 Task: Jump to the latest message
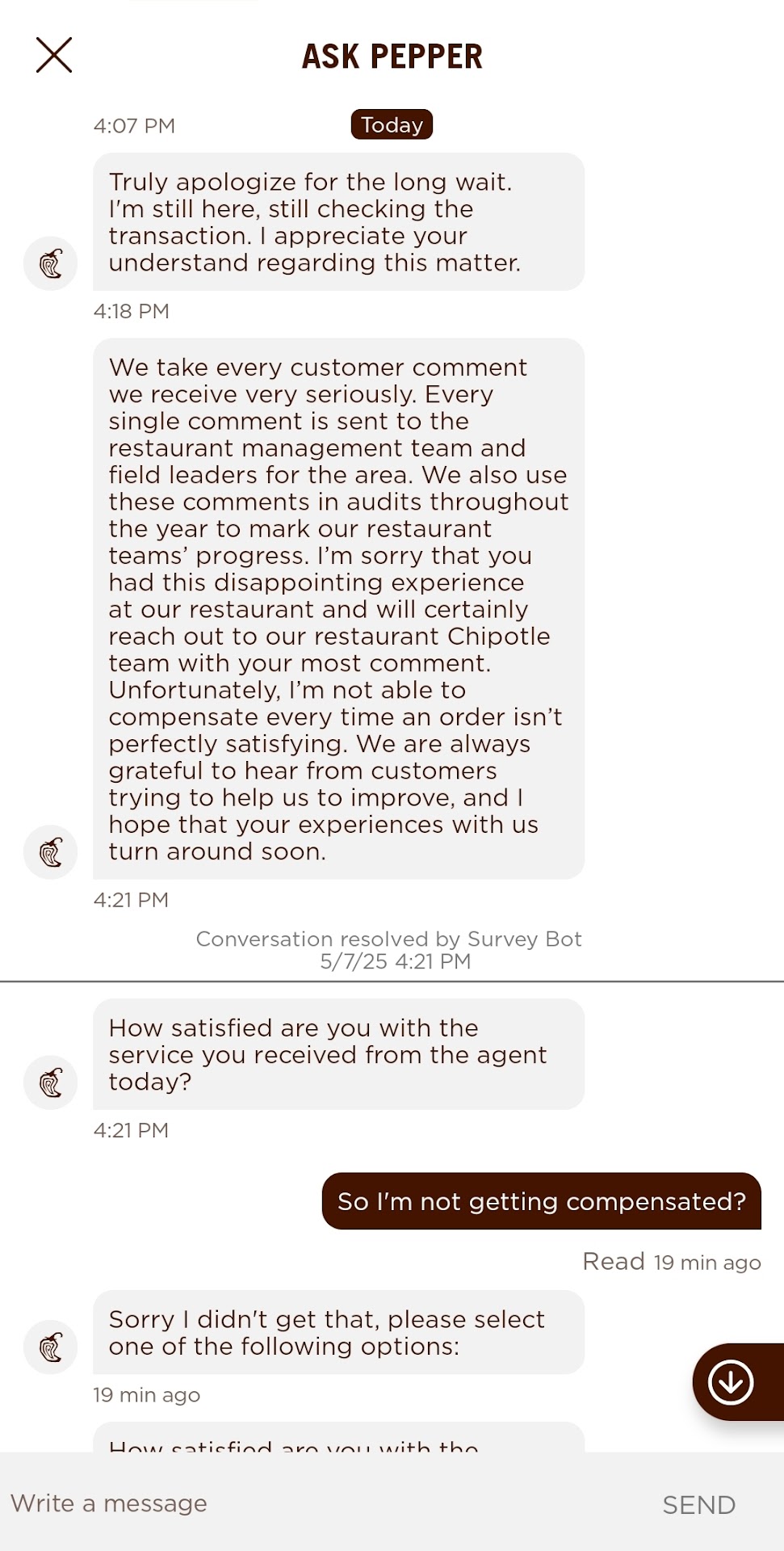731,1382
